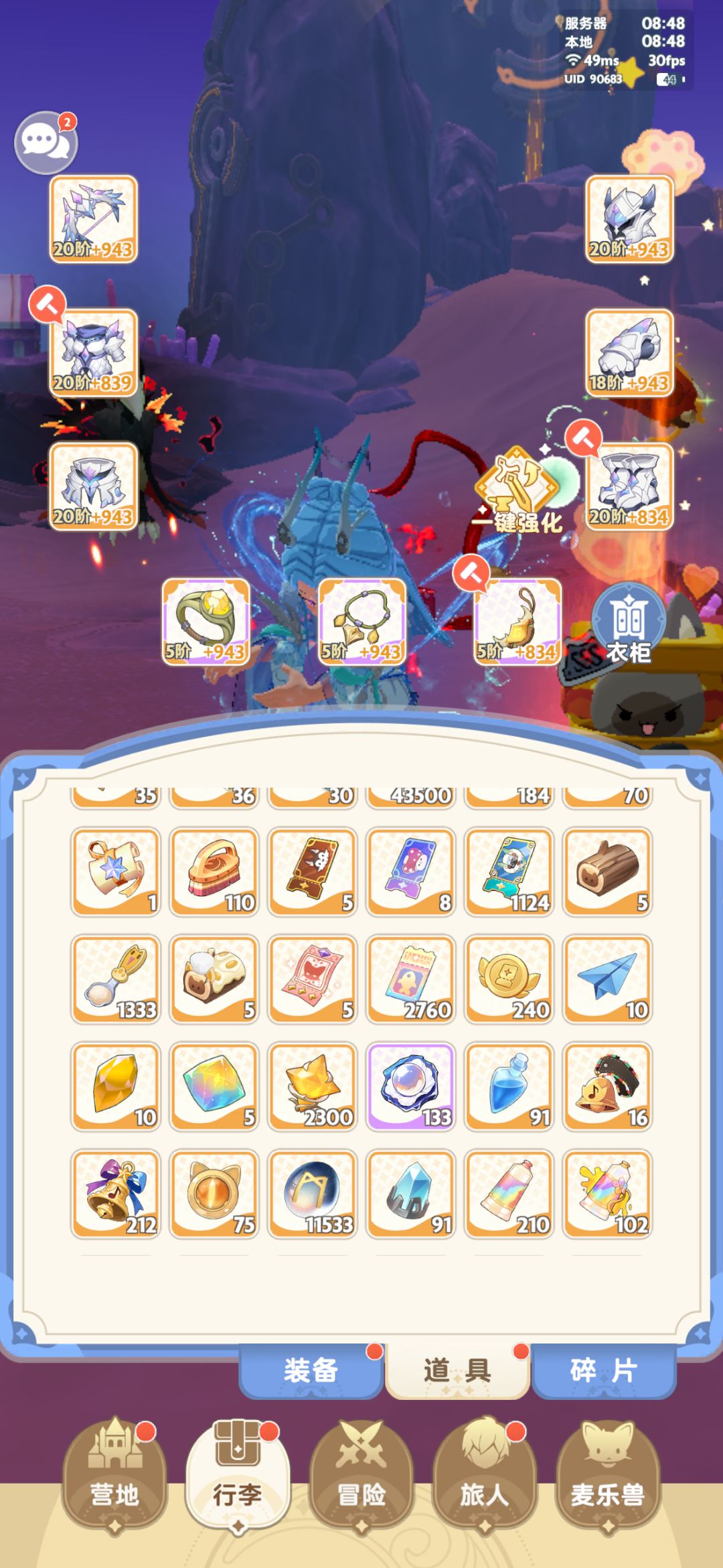This screenshot has width=723, height=1568.
Task: Switch to the 碎片 fragments tab
Action: [x=604, y=1370]
